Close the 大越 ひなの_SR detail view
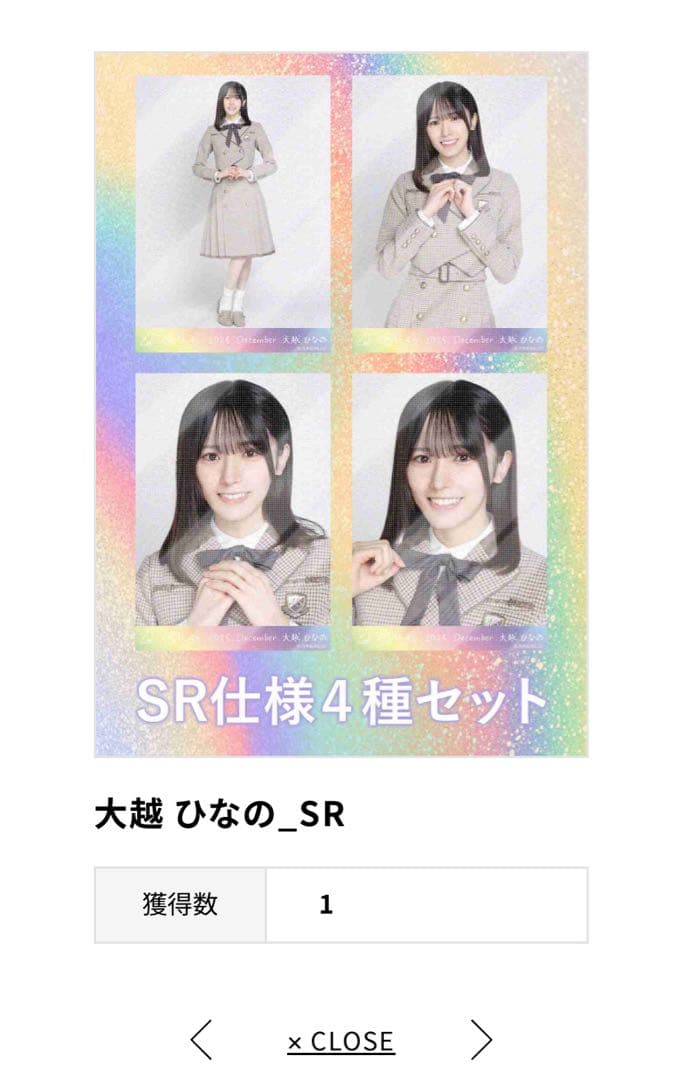The width and height of the screenshot is (682, 1080). (341, 1041)
